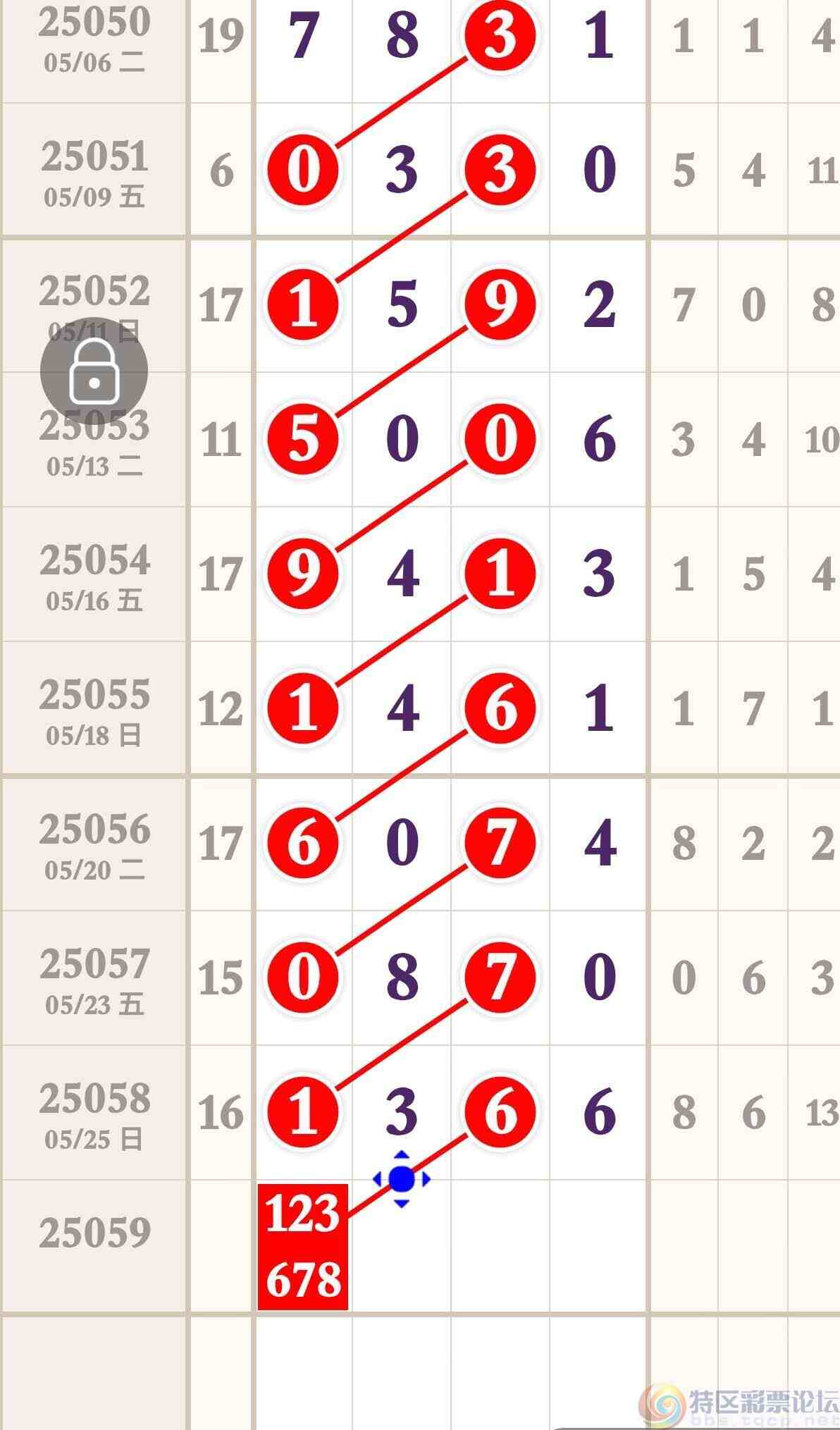Image resolution: width=840 pixels, height=1430 pixels.
Task: Tap the floating lock icon
Action: pyautogui.click(x=94, y=371)
